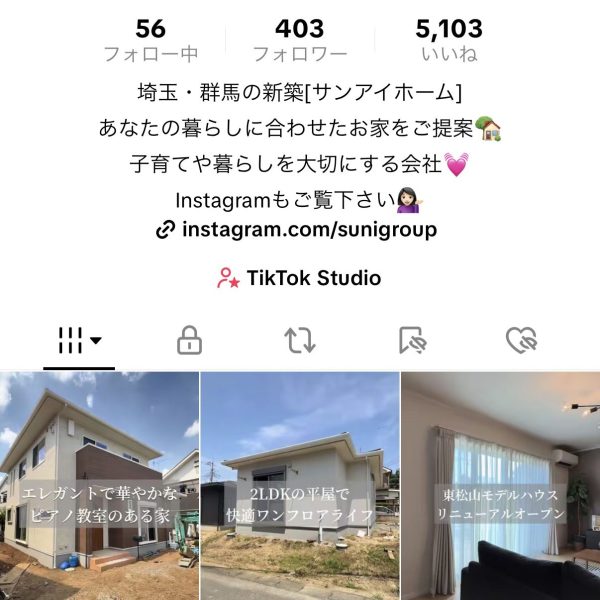600x600 pixels.
Task: Switch to the posted videos grid tab
Action: point(80,341)
